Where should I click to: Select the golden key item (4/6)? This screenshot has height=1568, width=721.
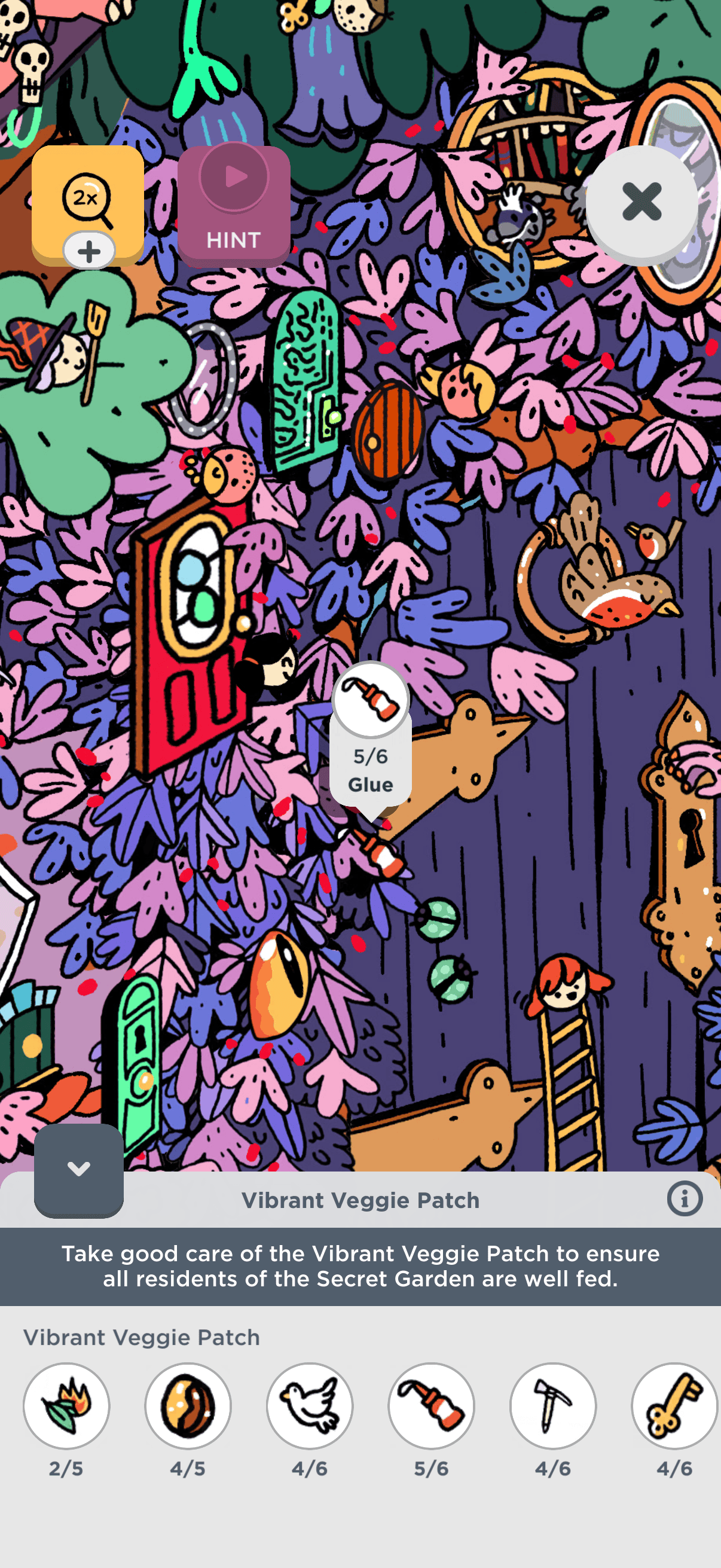click(x=674, y=1405)
